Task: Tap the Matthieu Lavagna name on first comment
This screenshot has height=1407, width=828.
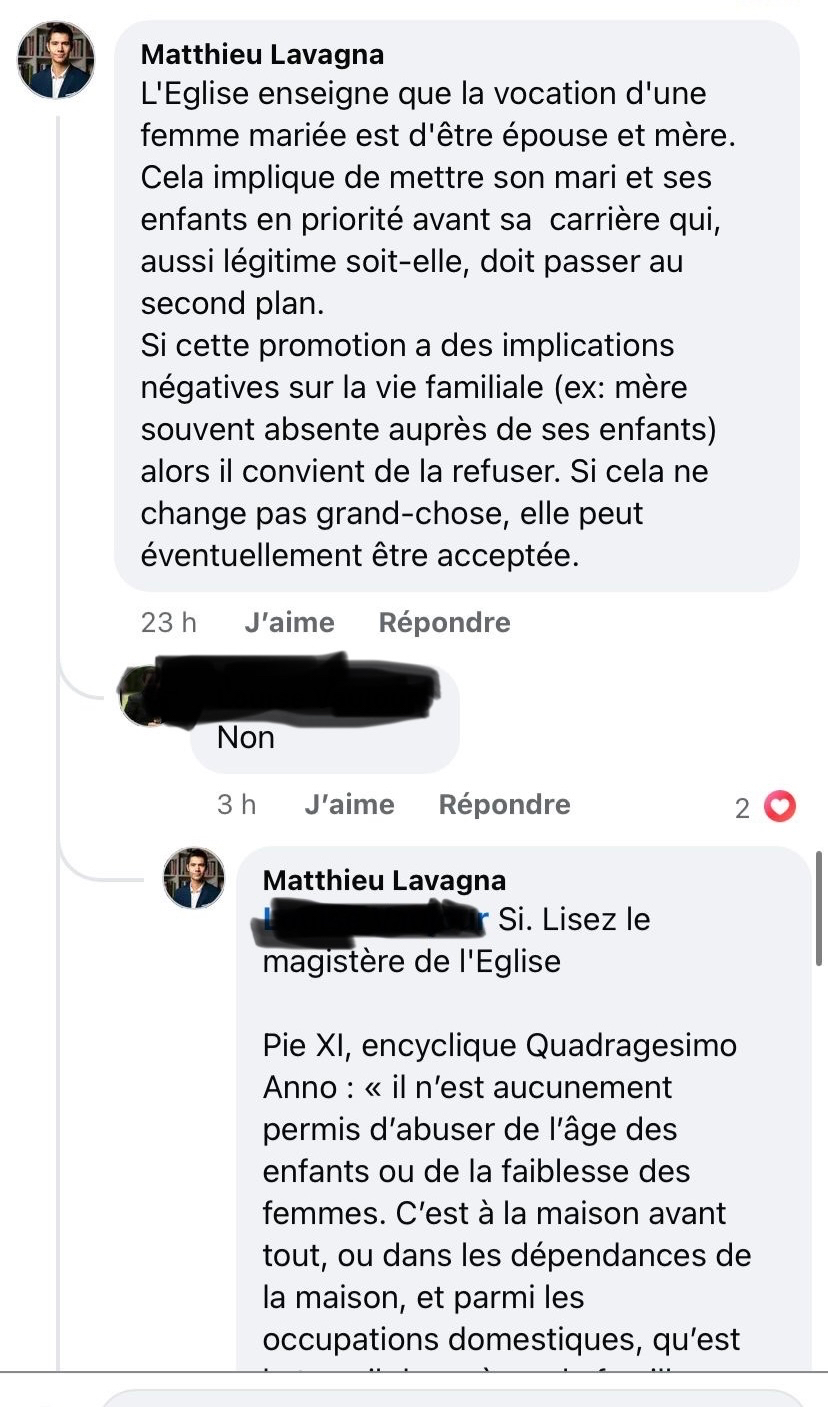Action: pyautogui.click(x=263, y=53)
